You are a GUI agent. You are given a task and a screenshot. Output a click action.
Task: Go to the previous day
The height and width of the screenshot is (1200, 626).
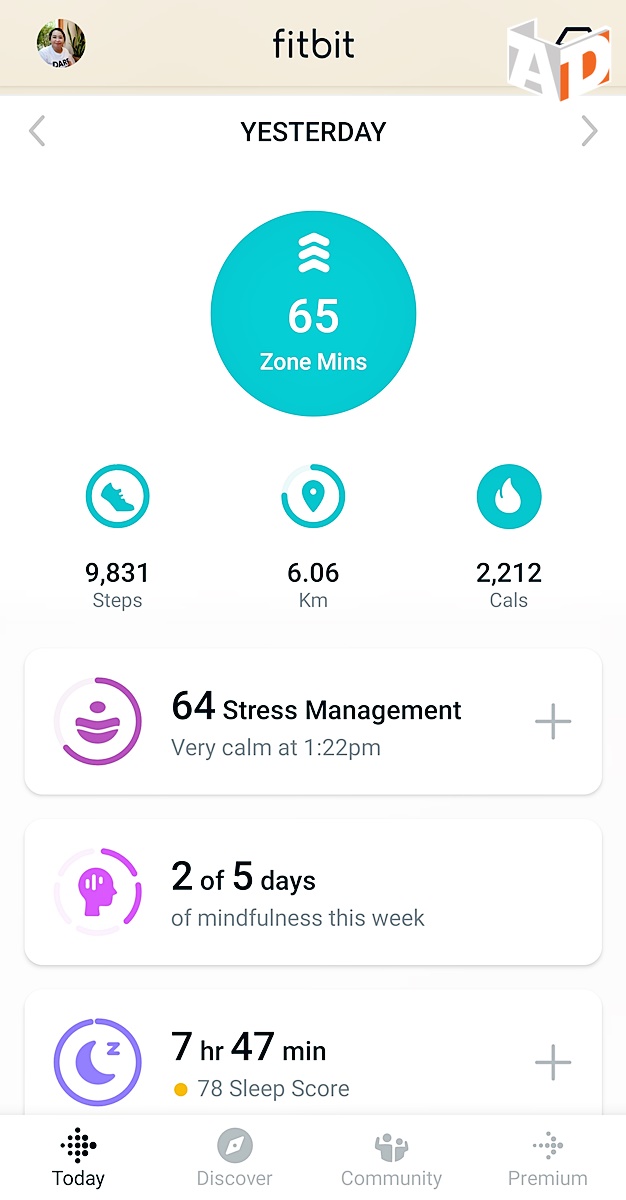pos(37,131)
